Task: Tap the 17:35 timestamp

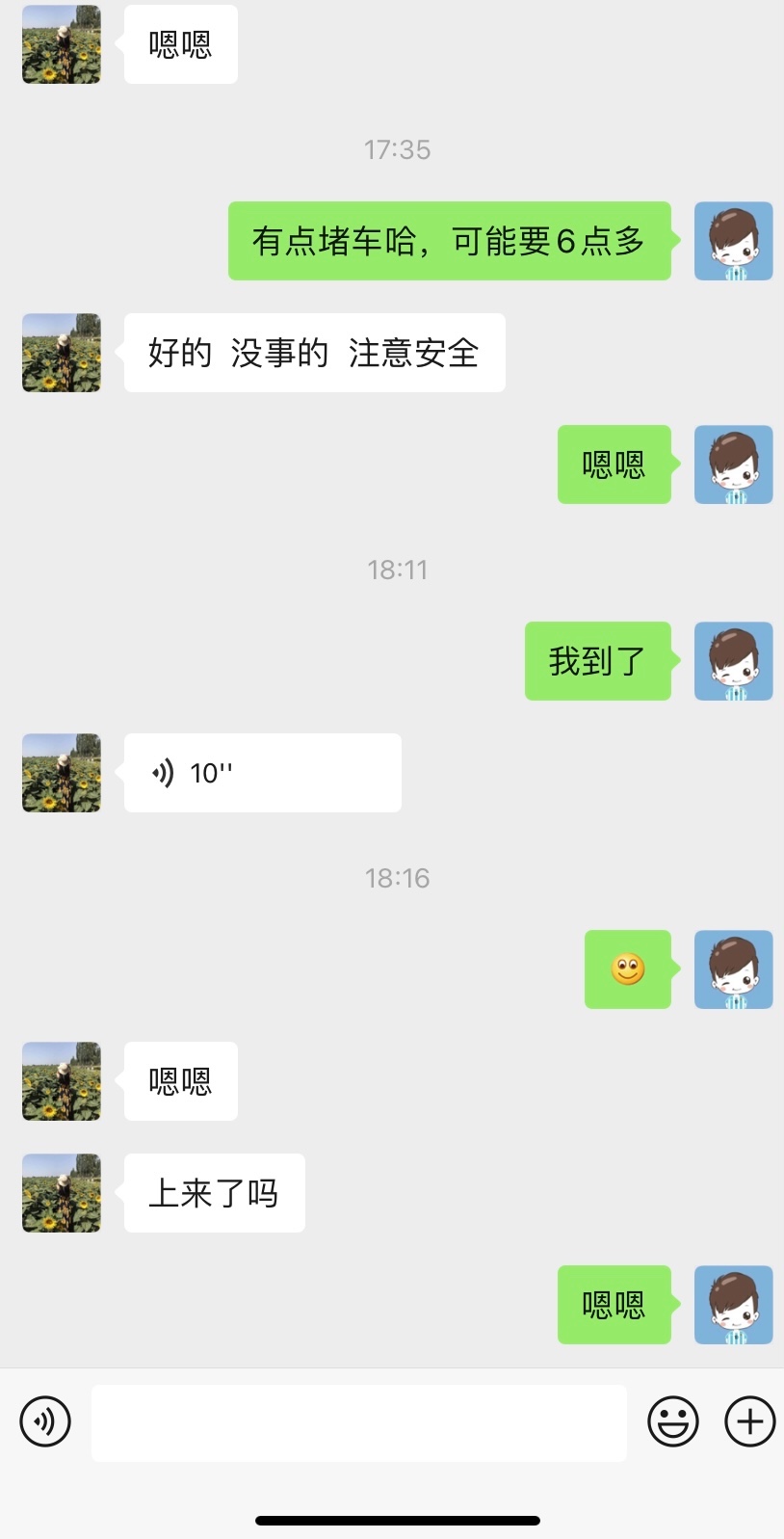Action: 395,148
